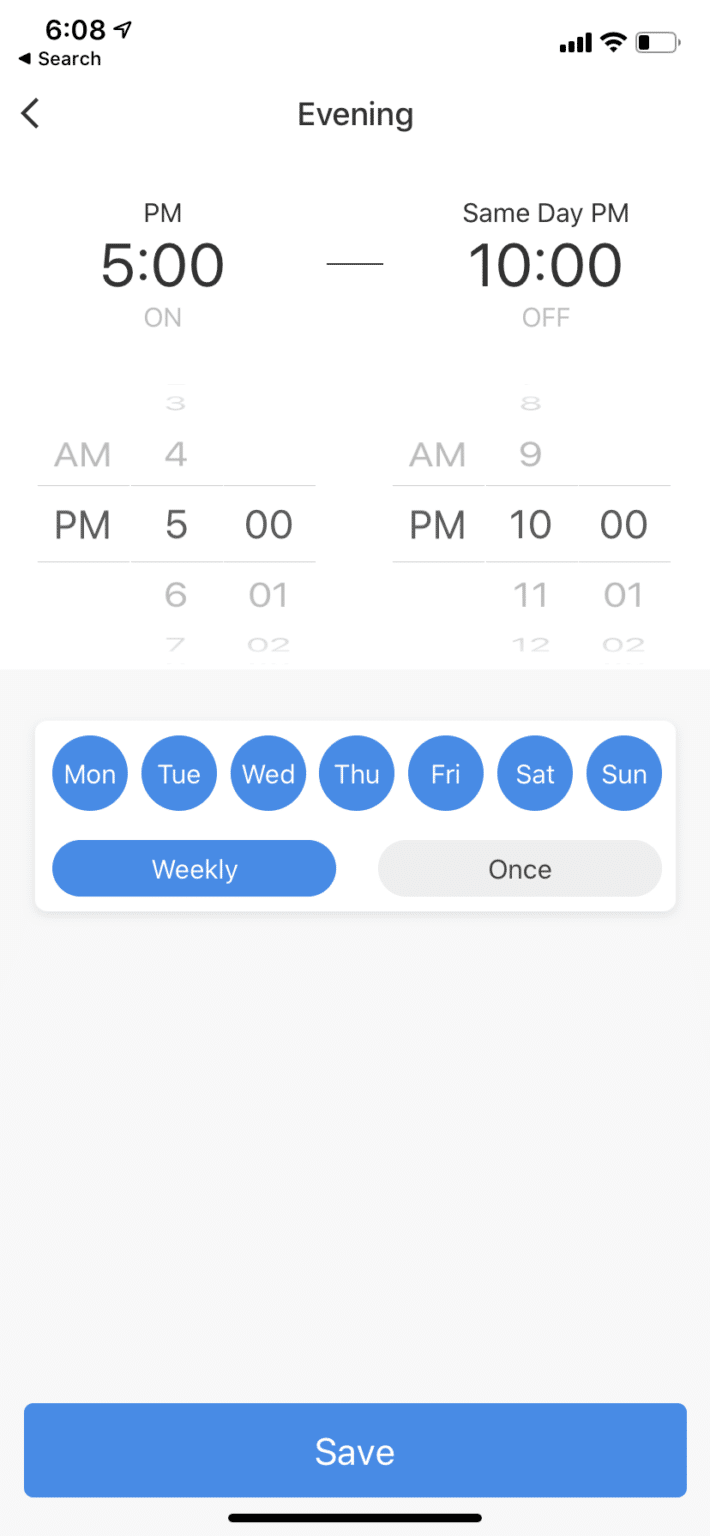
Task: Select hour 6 in ON time picker
Action: [176, 595]
